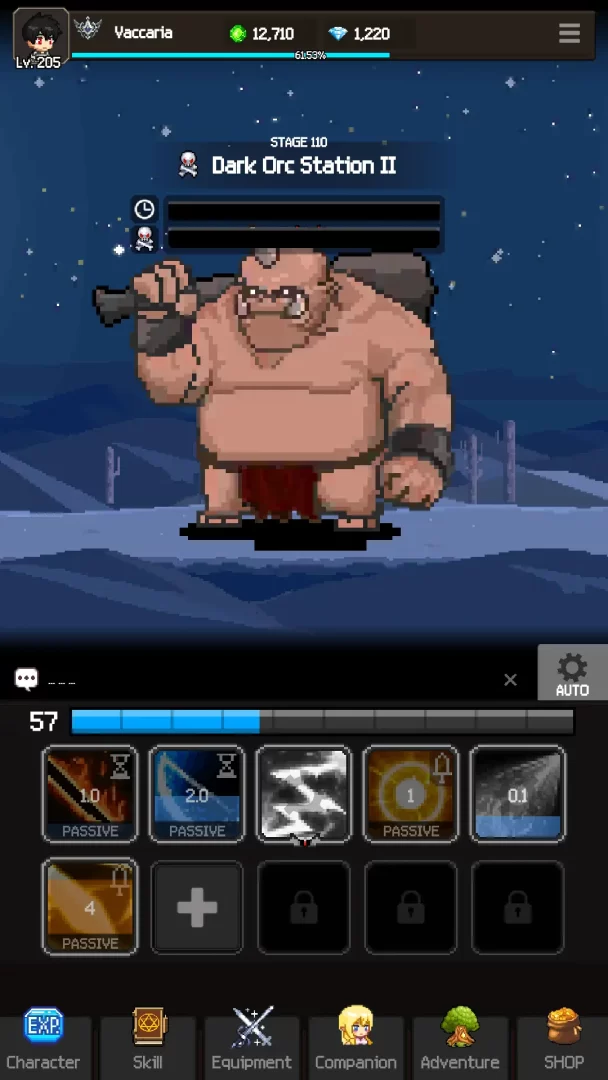Select the golden passive skill marked 4
The height and width of the screenshot is (1080, 608).
[x=90, y=907]
